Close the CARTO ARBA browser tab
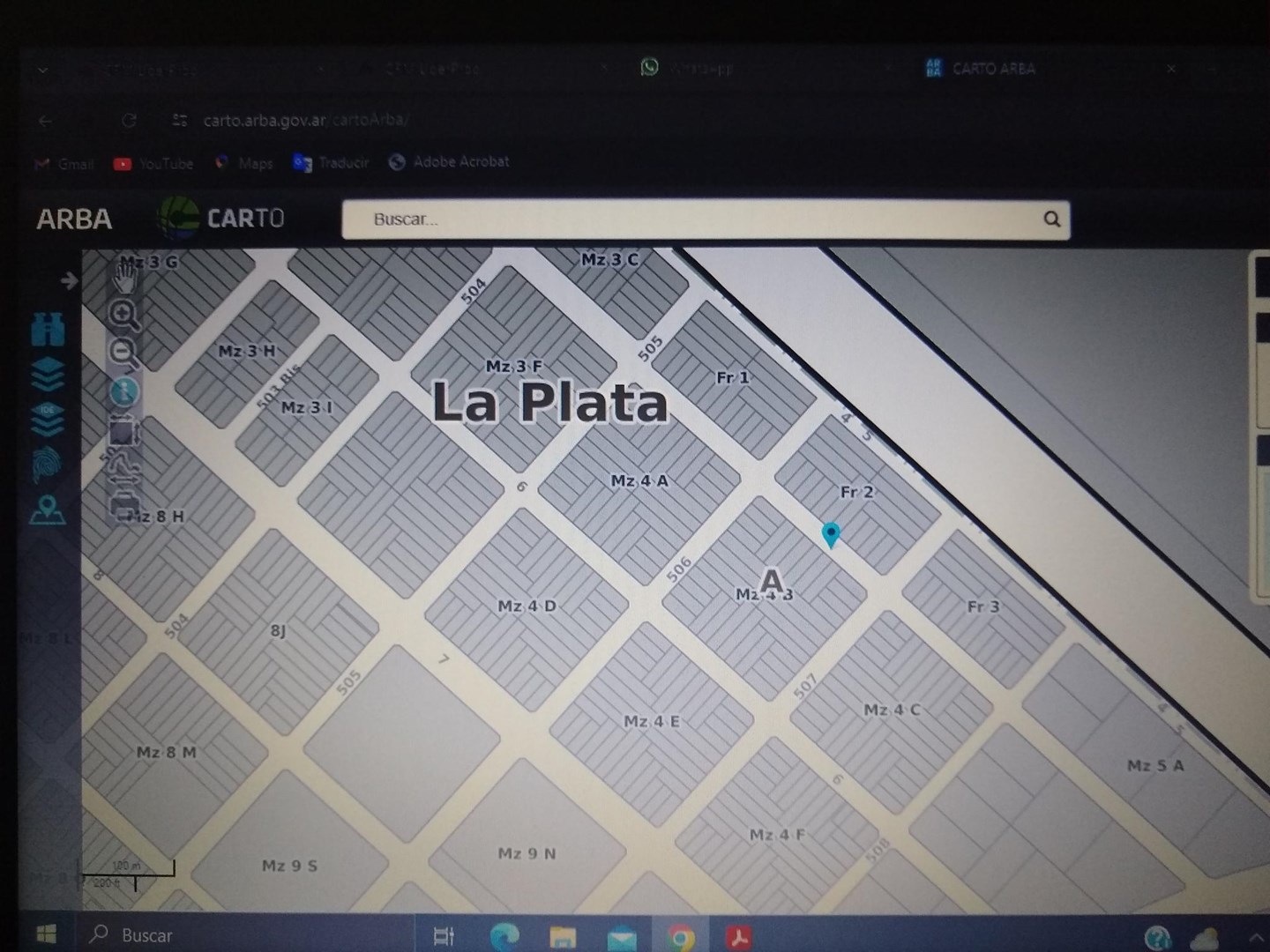 pos(1170,69)
